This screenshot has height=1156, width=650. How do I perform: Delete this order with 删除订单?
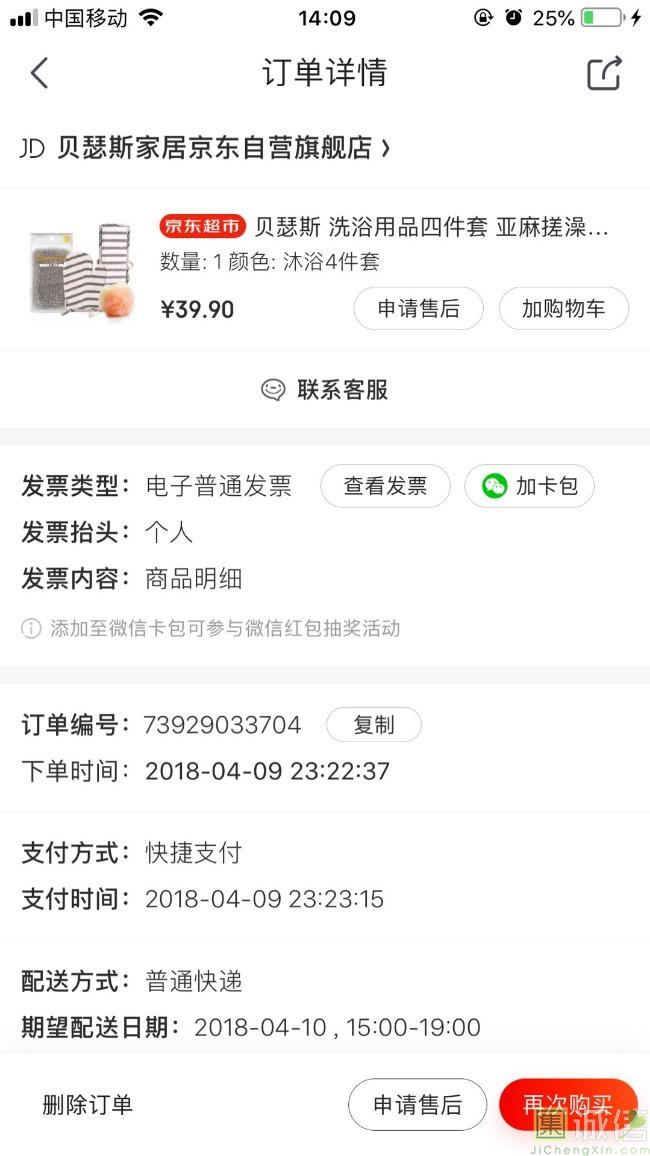point(88,1105)
